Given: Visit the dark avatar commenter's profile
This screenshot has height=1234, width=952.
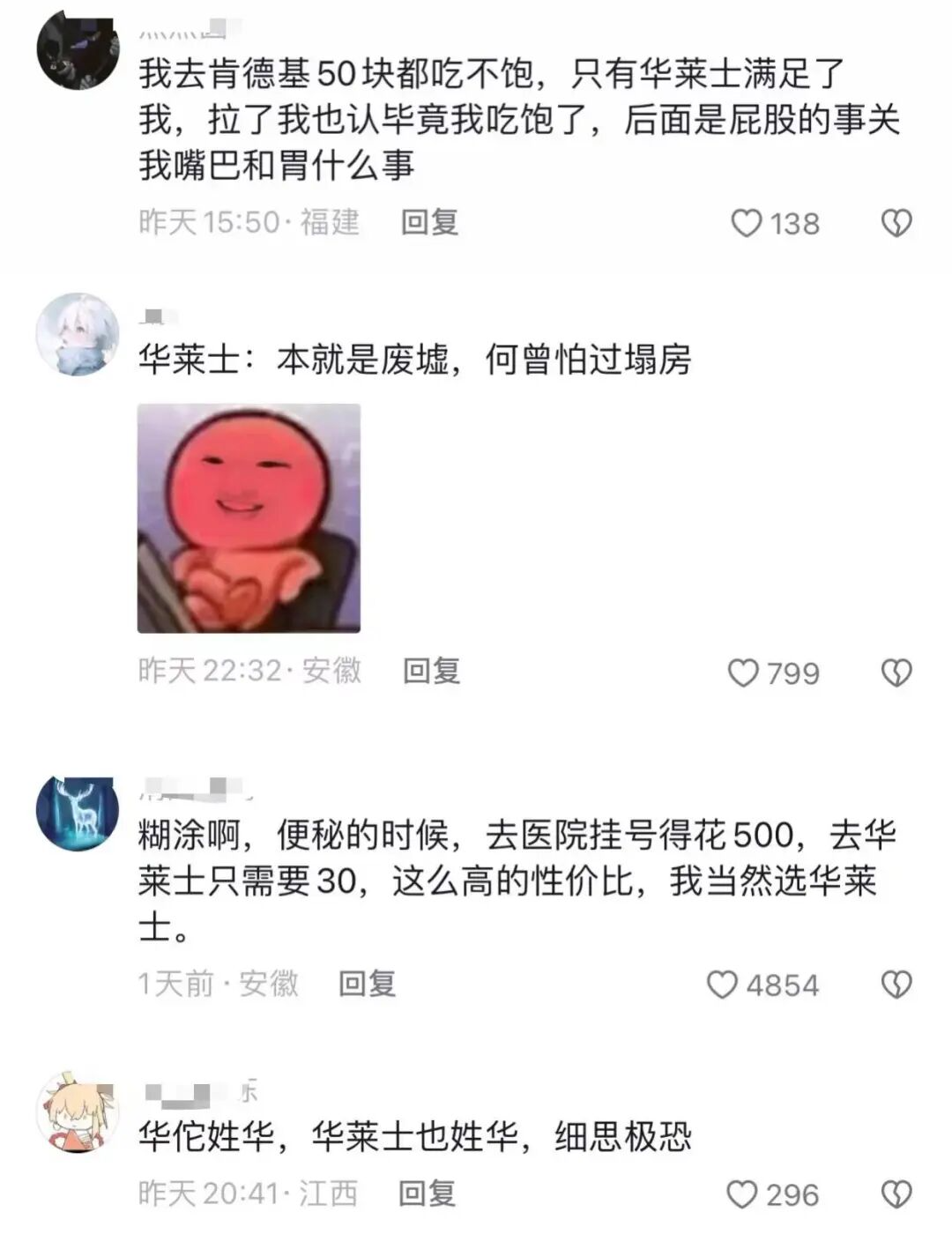Looking at the screenshot, I should [x=78, y=48].
